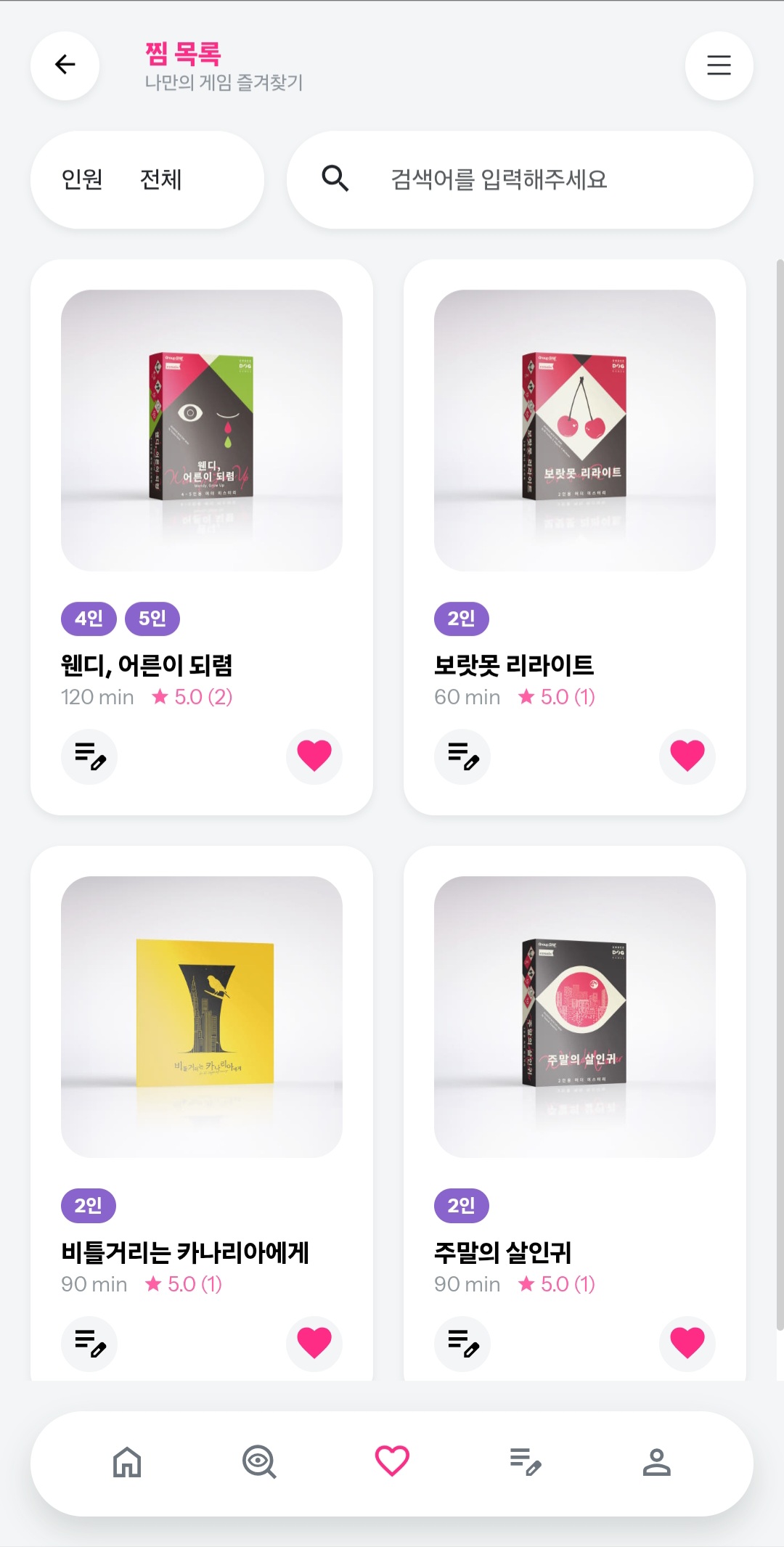Remove 주말의 살인귀 from the wishlist

(x=687, y=1343)
